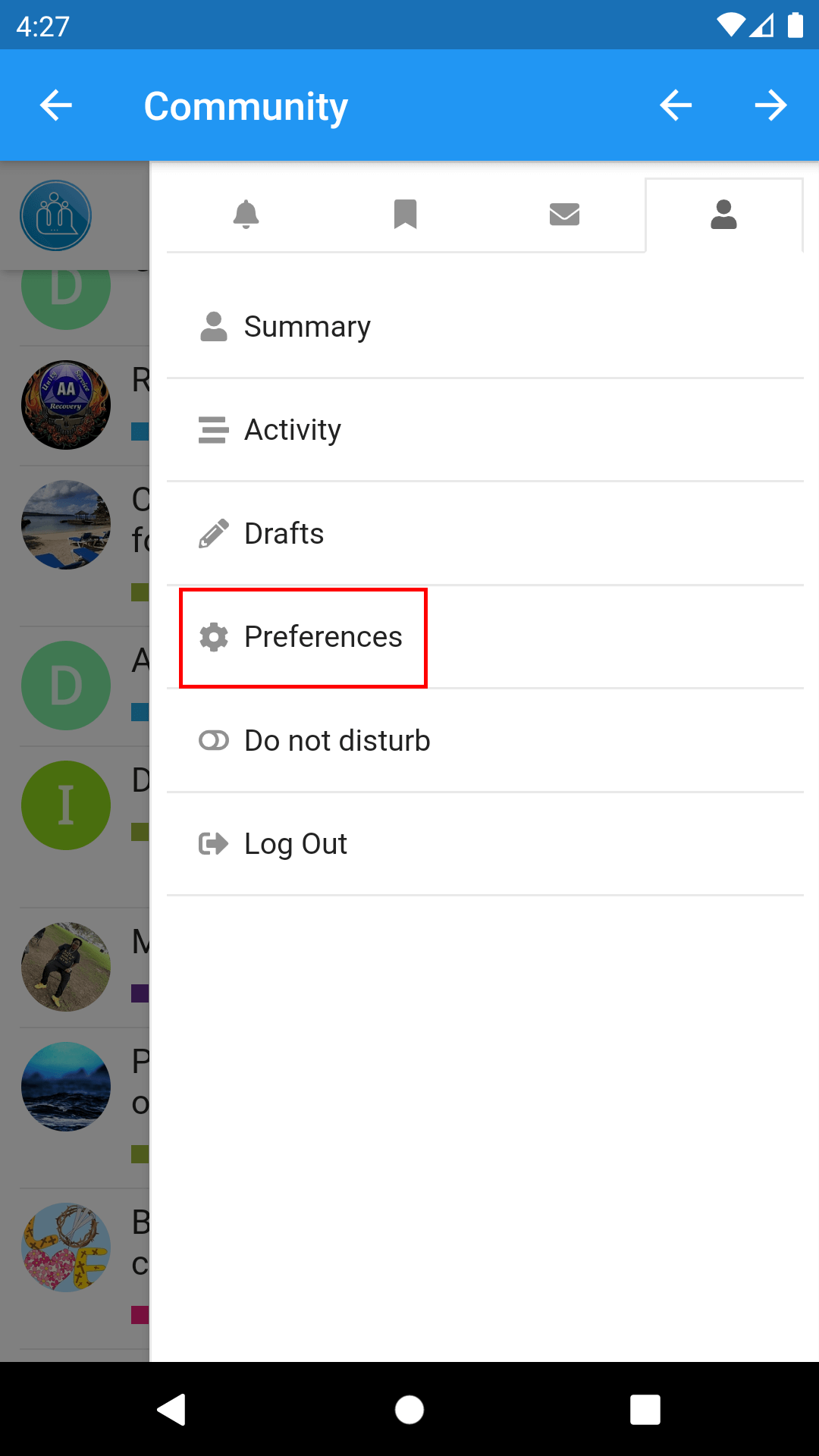
Task: Switch to the notifications bell tab
Action: click(x=246, y=215)
